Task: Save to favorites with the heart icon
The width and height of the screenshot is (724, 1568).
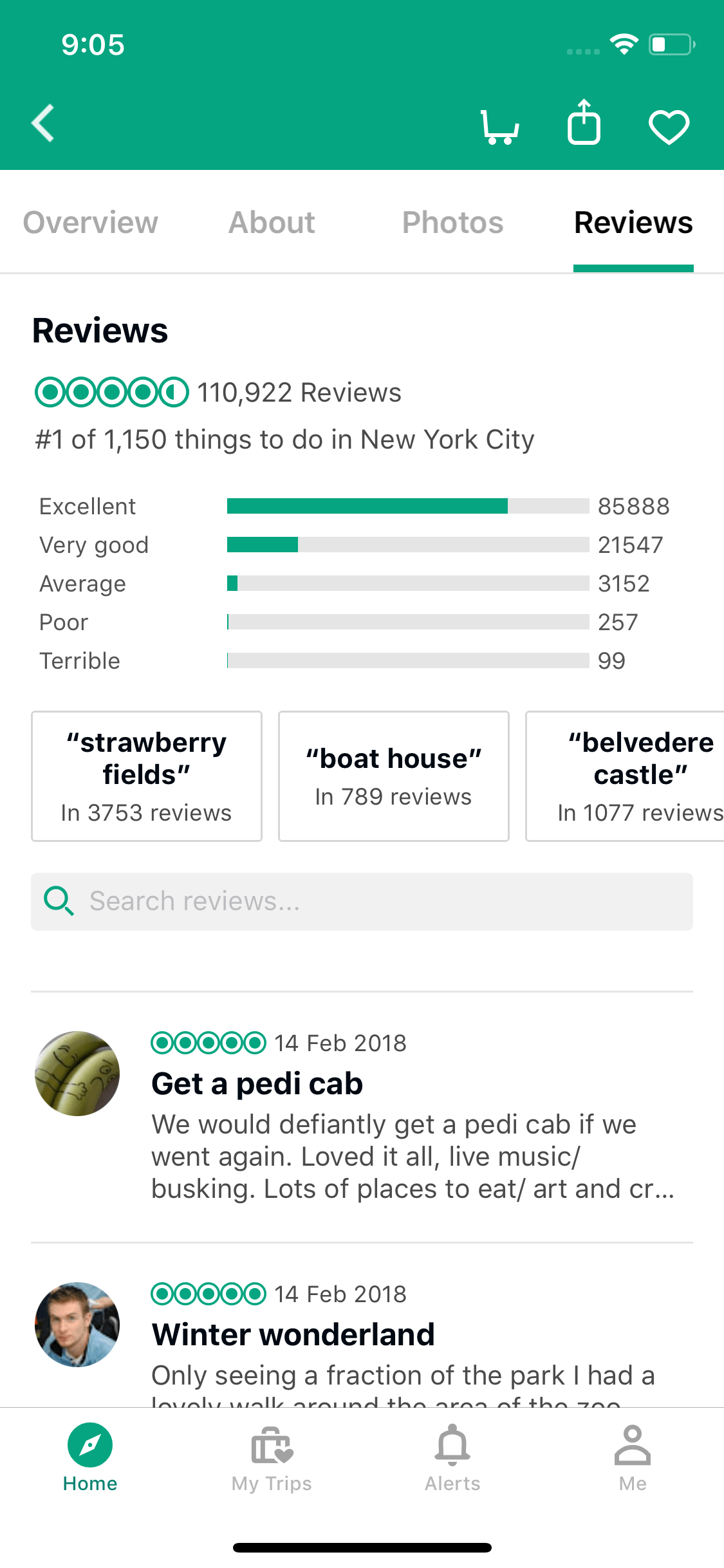Action: click(669, 127)
